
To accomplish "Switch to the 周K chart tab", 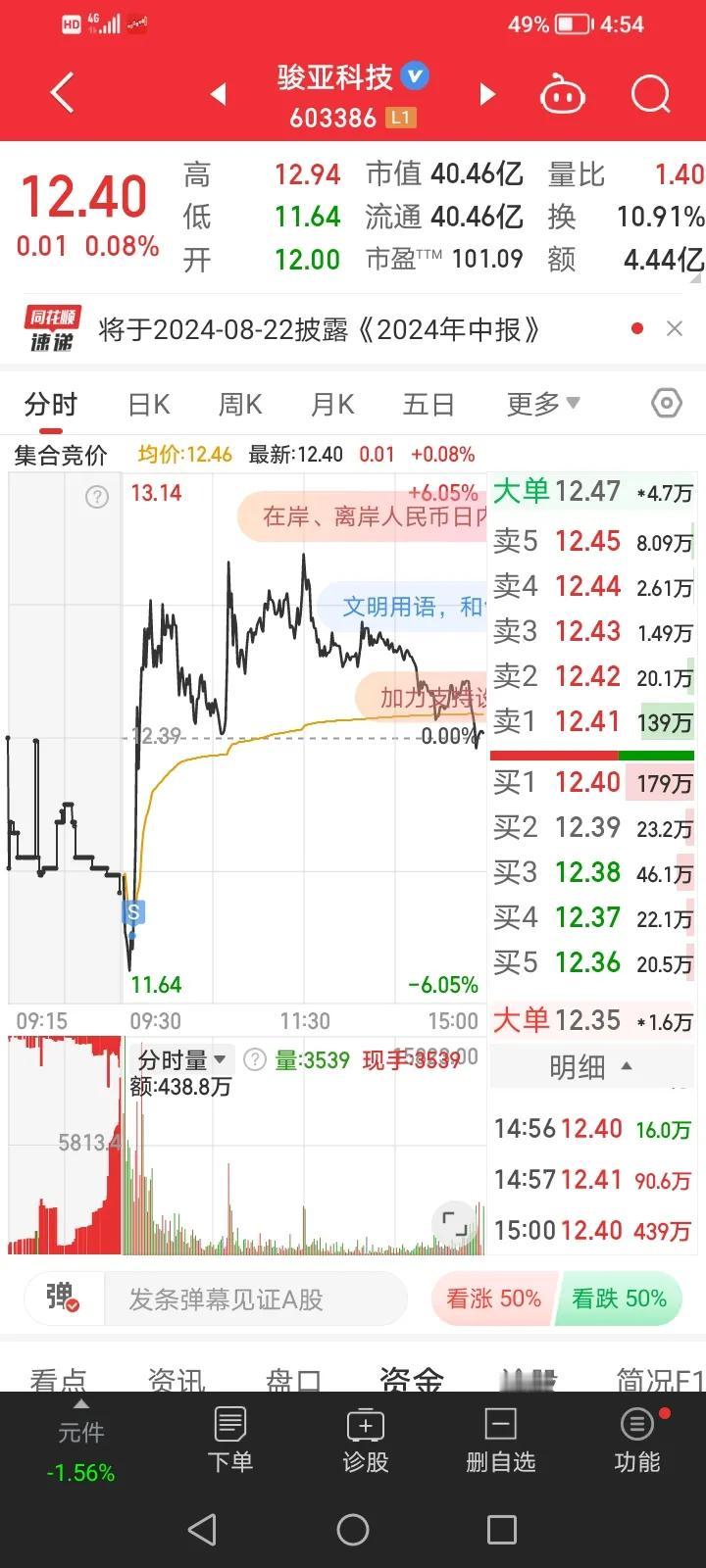I will (240, 404).
